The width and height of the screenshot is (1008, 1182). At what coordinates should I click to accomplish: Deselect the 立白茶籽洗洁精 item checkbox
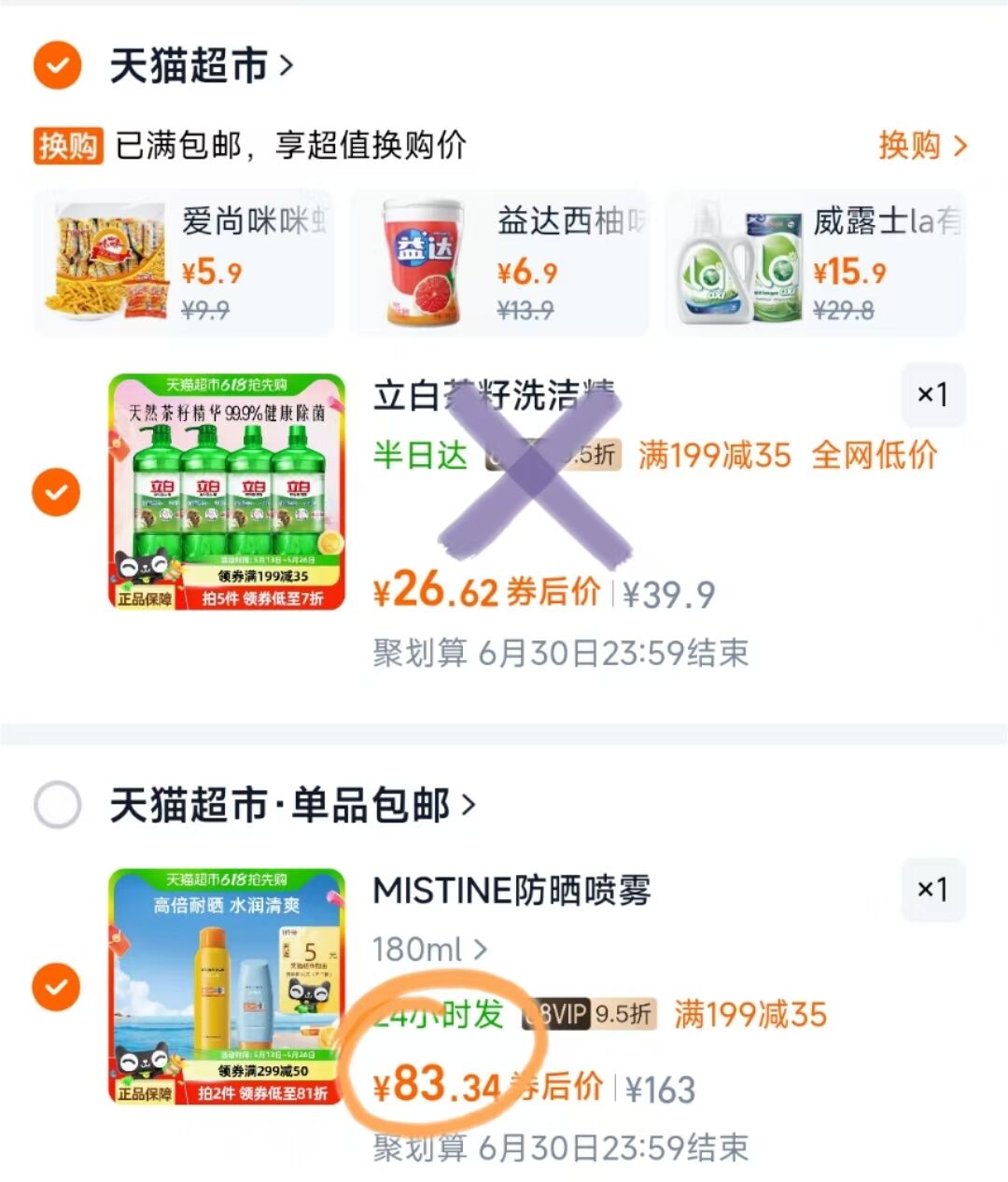(x=56, y=491)
